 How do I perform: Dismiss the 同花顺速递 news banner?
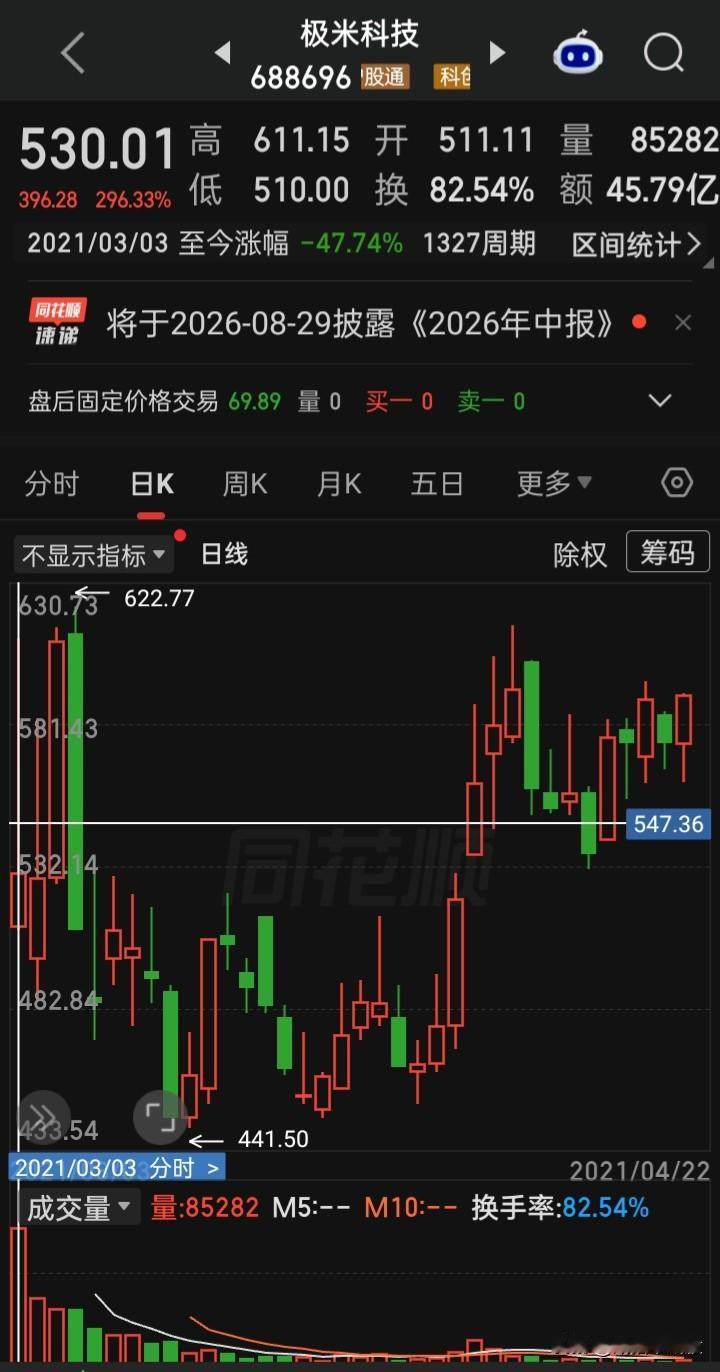pyautogui.click(x=683, y=323)
